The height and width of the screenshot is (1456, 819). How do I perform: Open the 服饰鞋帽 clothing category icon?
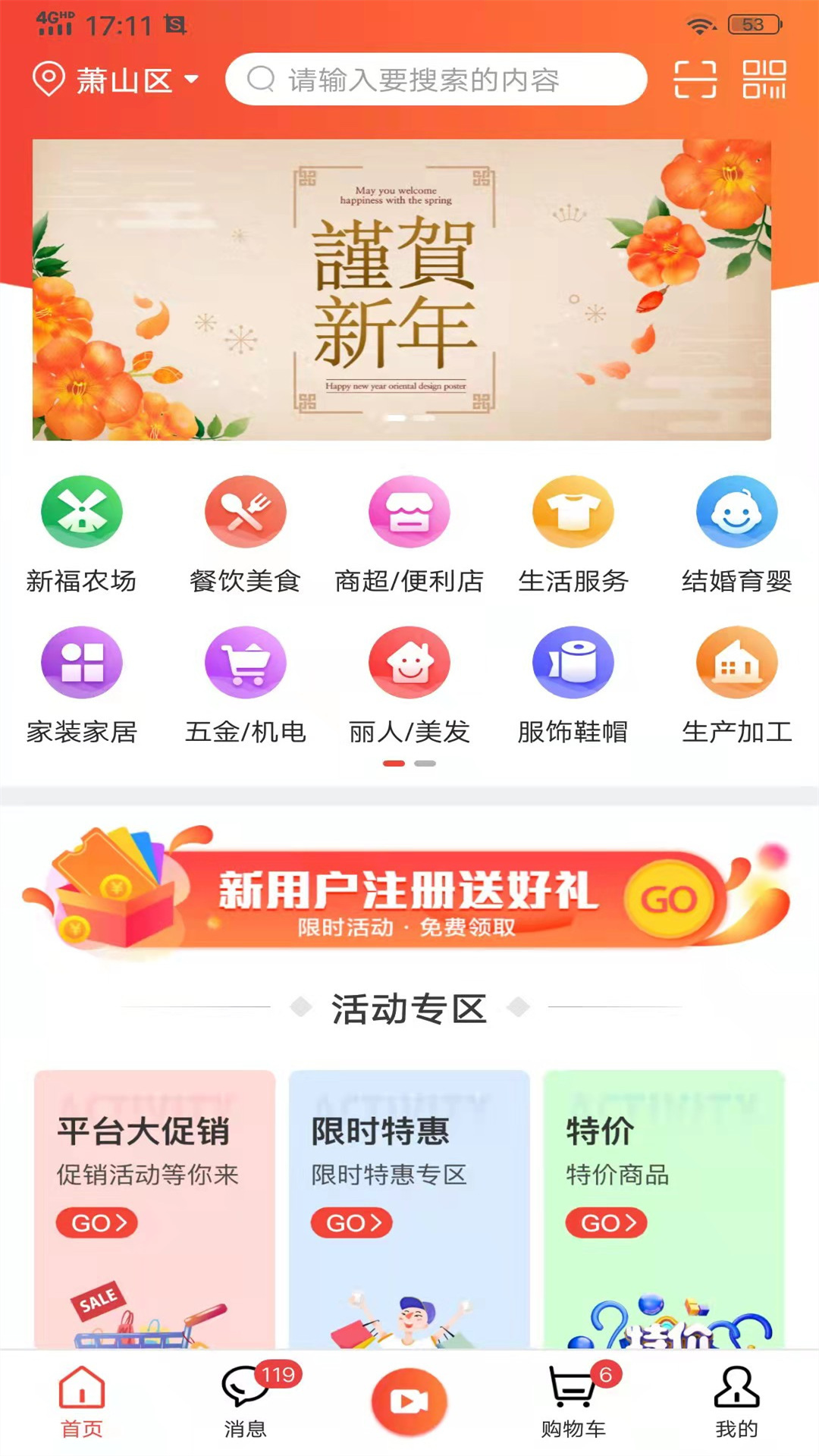point(573,661)
